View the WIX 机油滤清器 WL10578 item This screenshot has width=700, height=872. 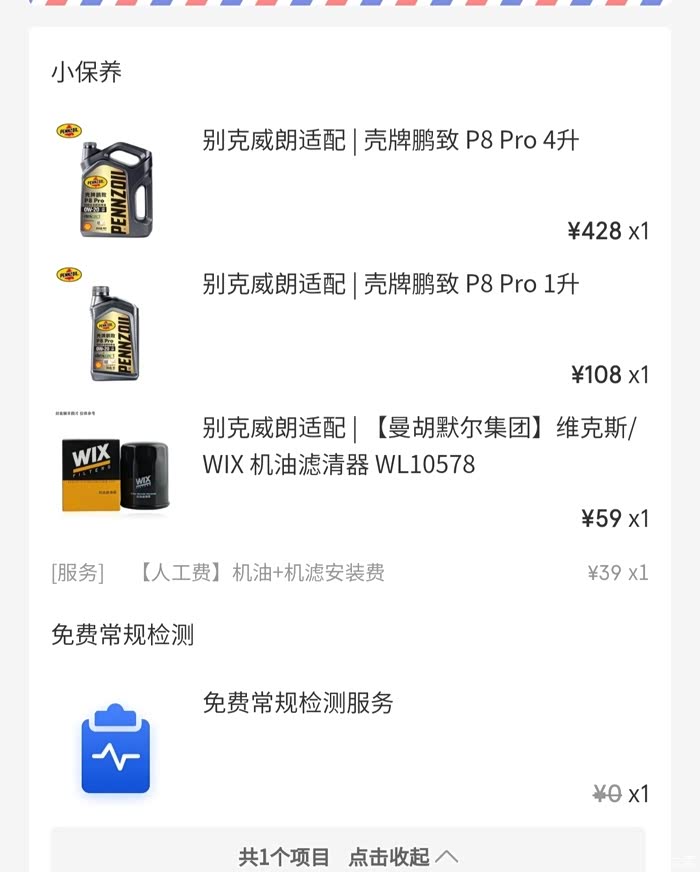(x=419, y=447)
